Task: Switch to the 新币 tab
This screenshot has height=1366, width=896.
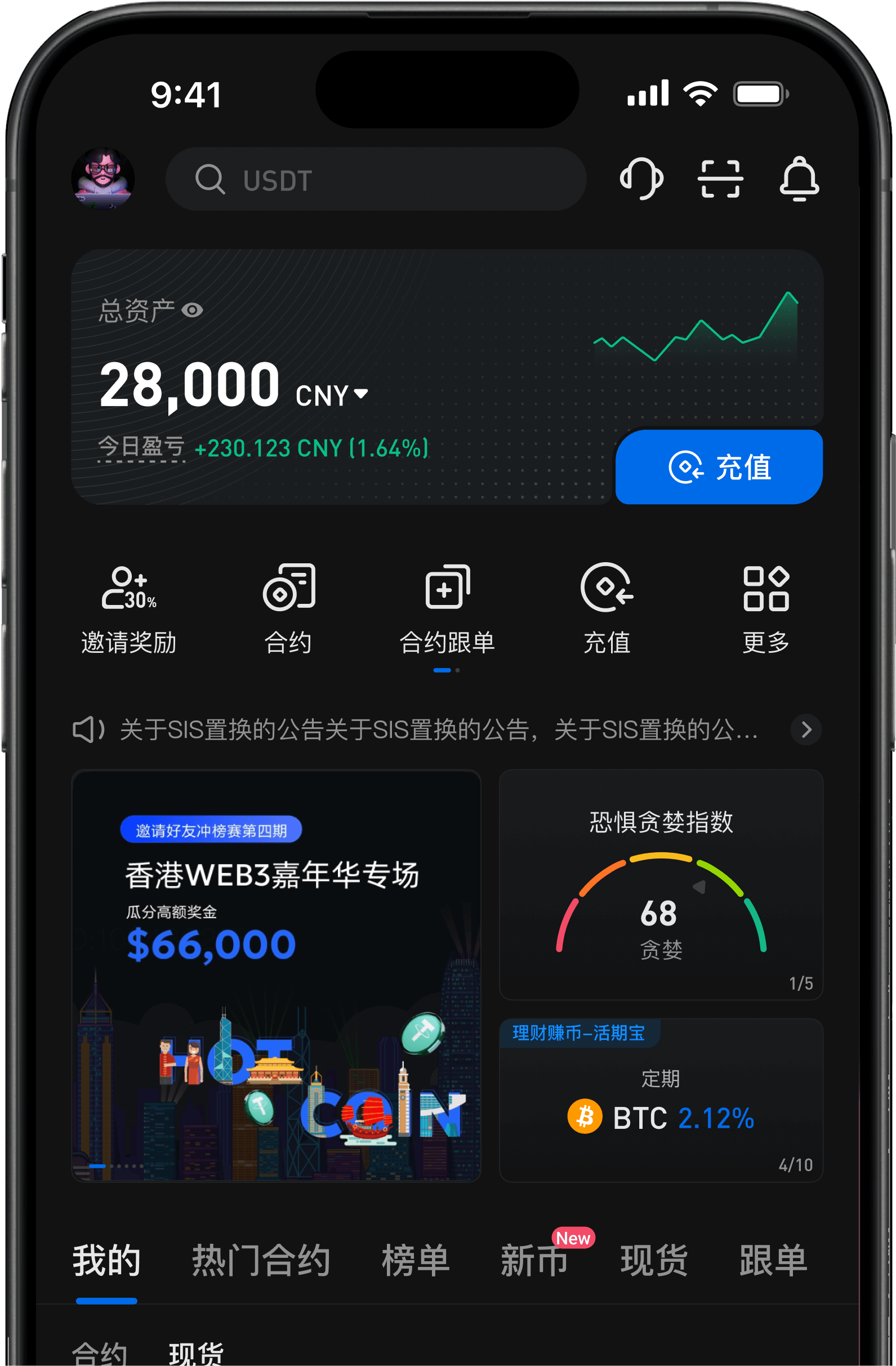Action: [534, 1262]
